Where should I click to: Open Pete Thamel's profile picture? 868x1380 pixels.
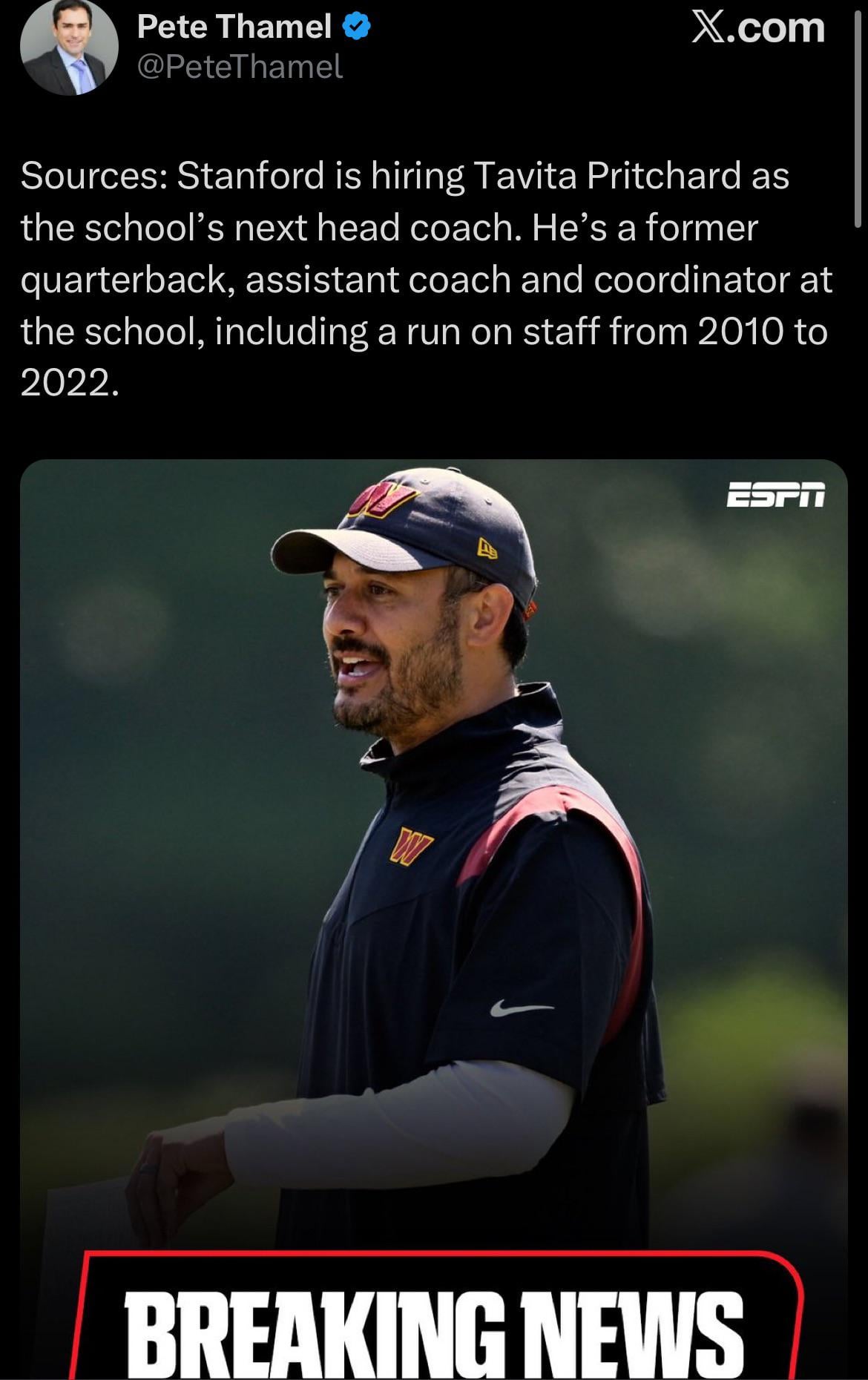click(x=69, y=46)
